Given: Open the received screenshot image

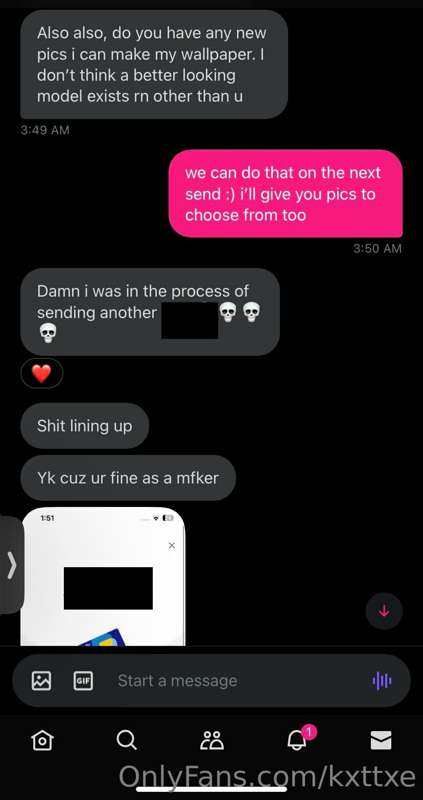Looking at the screenshot, I should (x=104, y=577).
